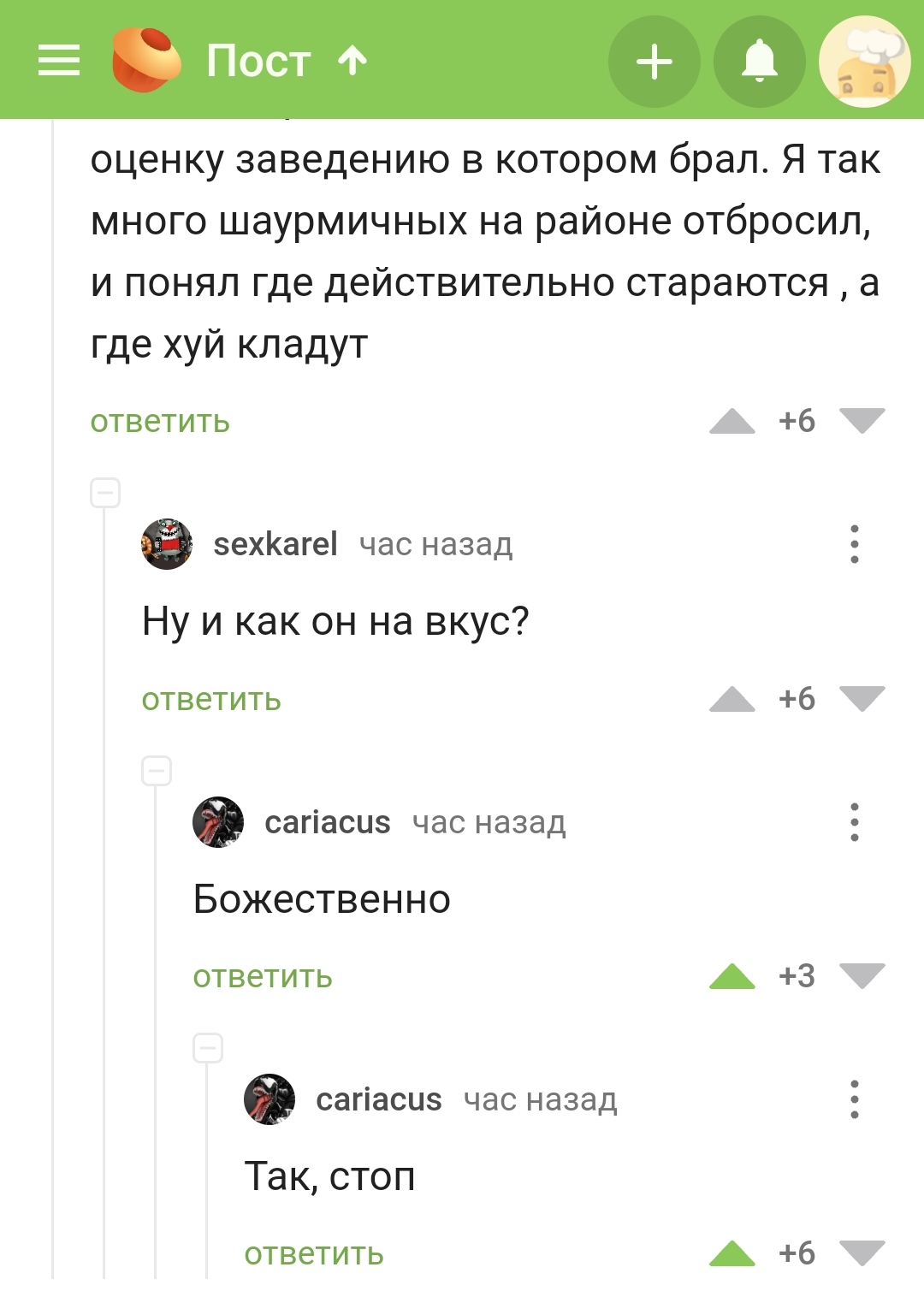
Task: Collapse thread containing Так, стоп
Action: tap(208, 1047)
